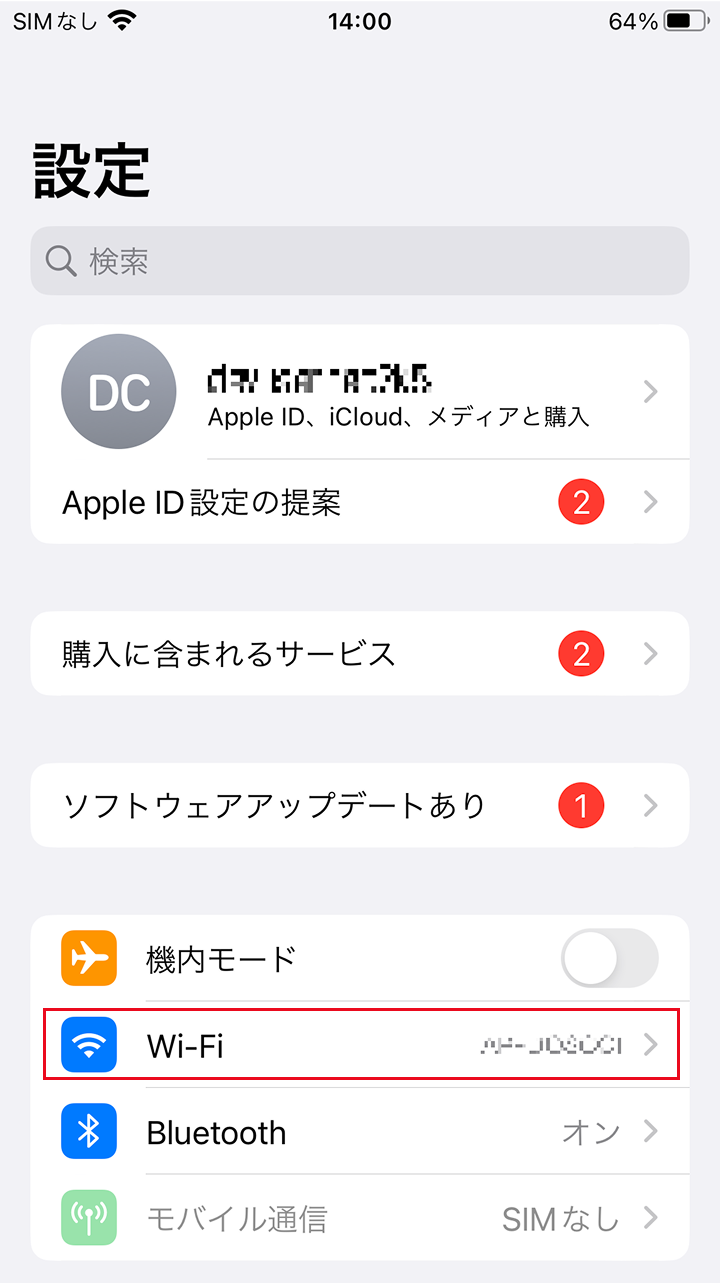
Task: Open 購入に含まれるサービス
Action: 360,654
